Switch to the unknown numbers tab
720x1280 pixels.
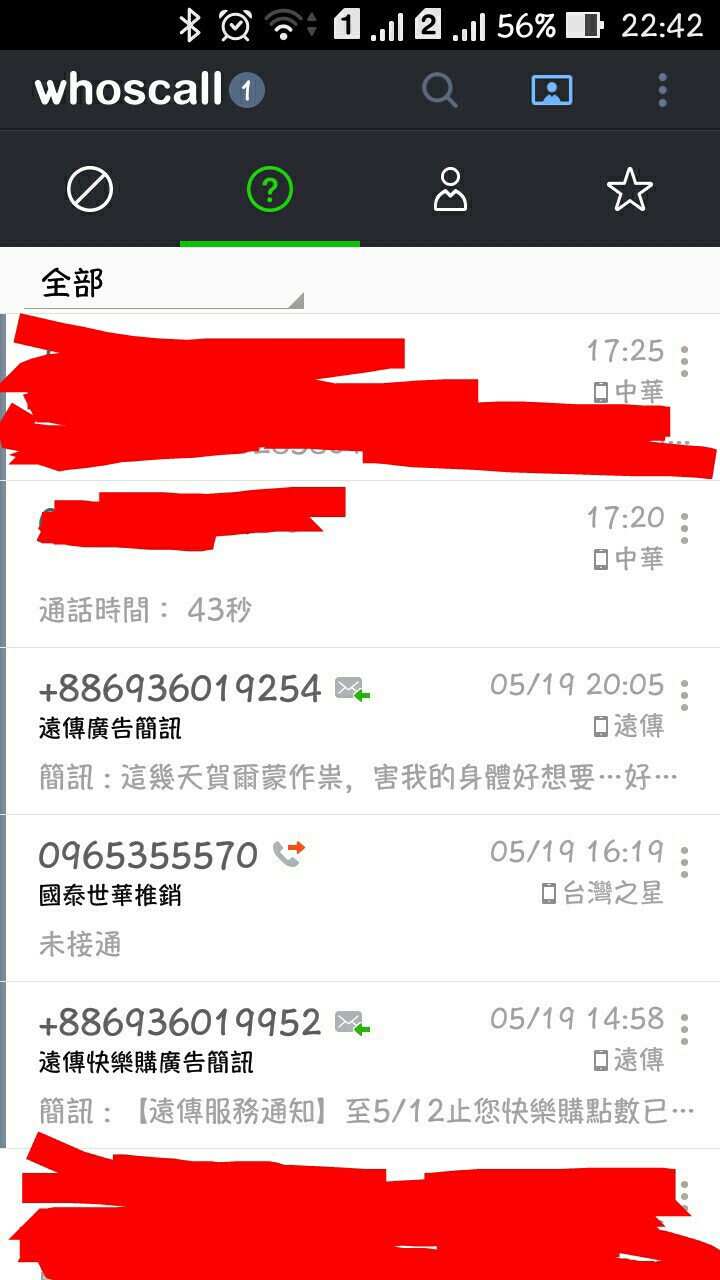(270, 190)
